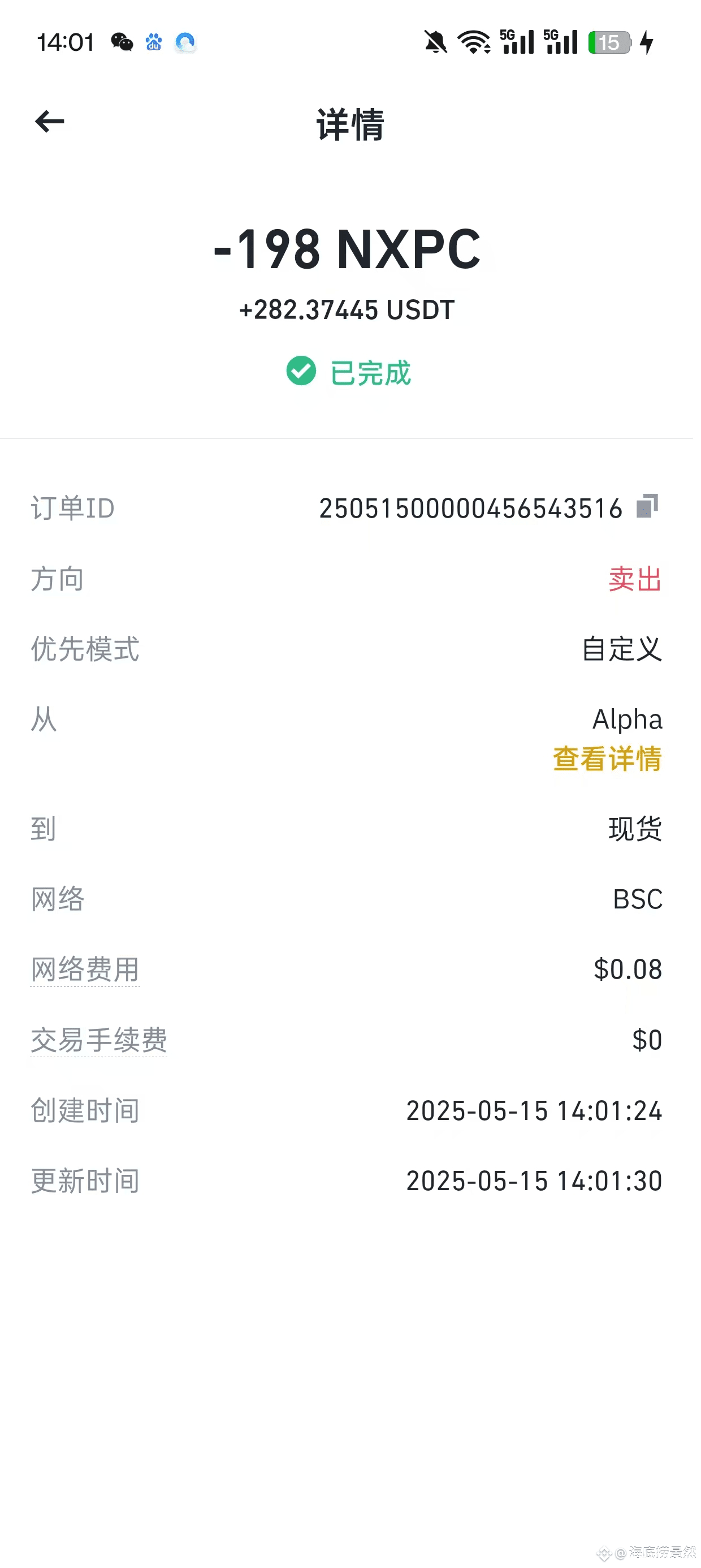Open the 查看详情 link under Alpha

pyautogui.click(x=607, y=759)
